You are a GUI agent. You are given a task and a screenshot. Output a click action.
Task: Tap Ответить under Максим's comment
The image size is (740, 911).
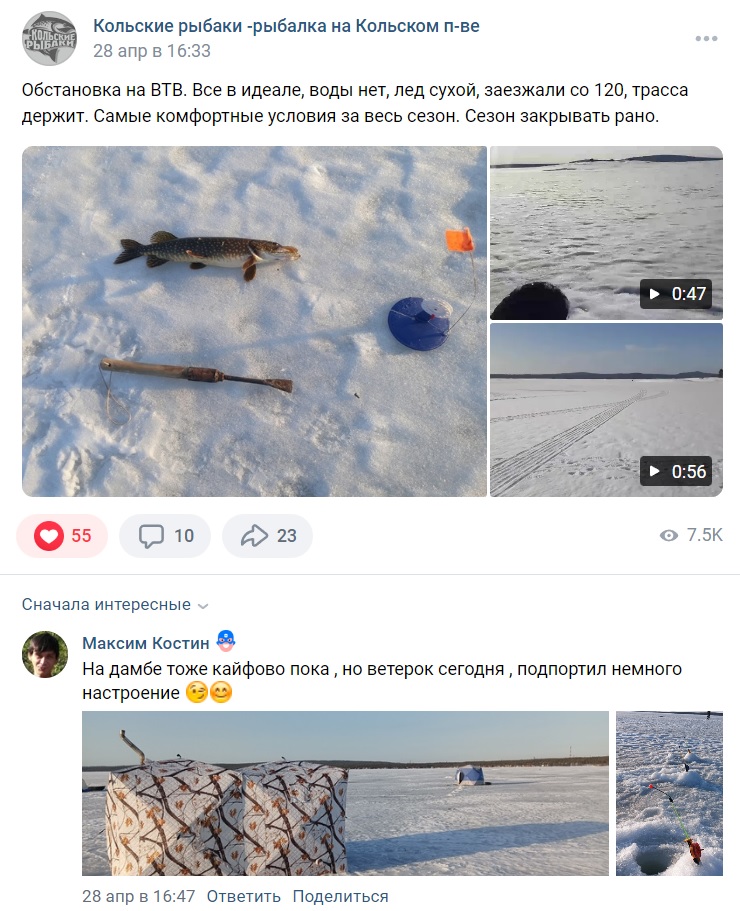pyautogui.click(x=243, y=896)
